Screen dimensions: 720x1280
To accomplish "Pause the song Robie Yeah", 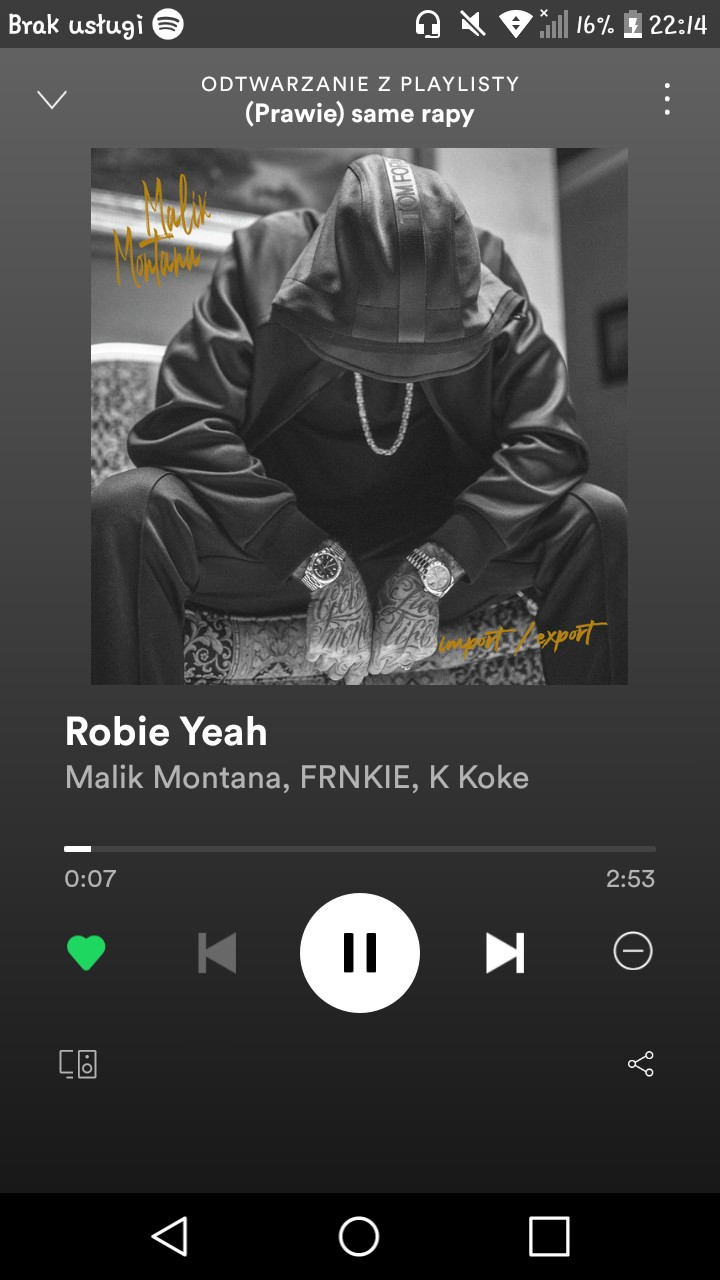I will tap(360, 953).
